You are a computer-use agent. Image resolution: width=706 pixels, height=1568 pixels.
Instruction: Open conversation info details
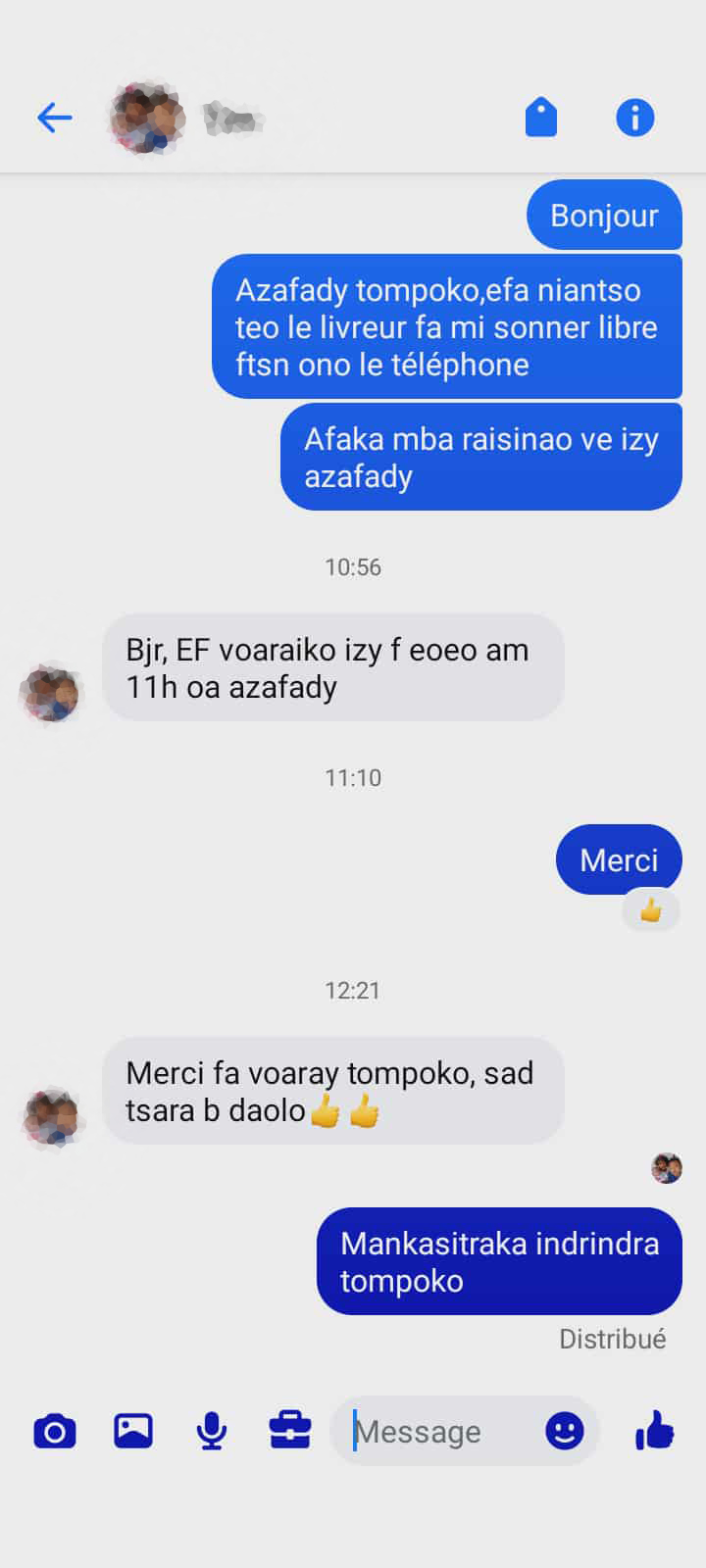click(634, 119)
